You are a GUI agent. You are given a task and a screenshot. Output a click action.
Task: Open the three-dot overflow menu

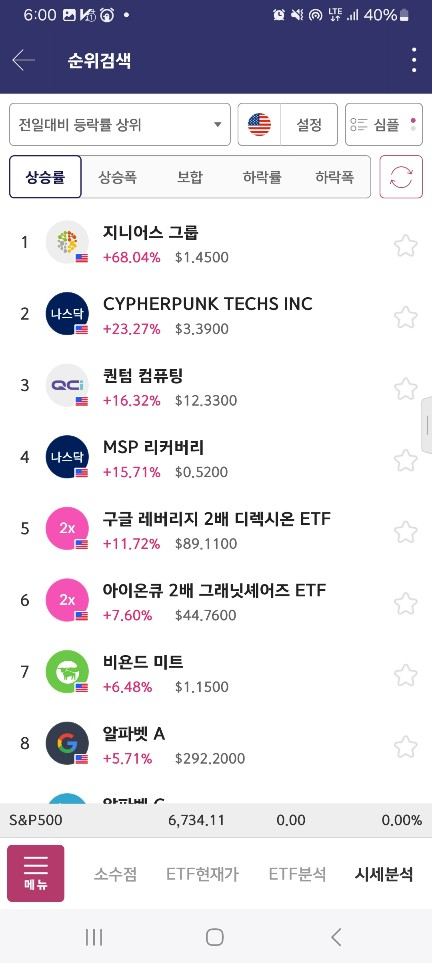[x=414, y=60]
